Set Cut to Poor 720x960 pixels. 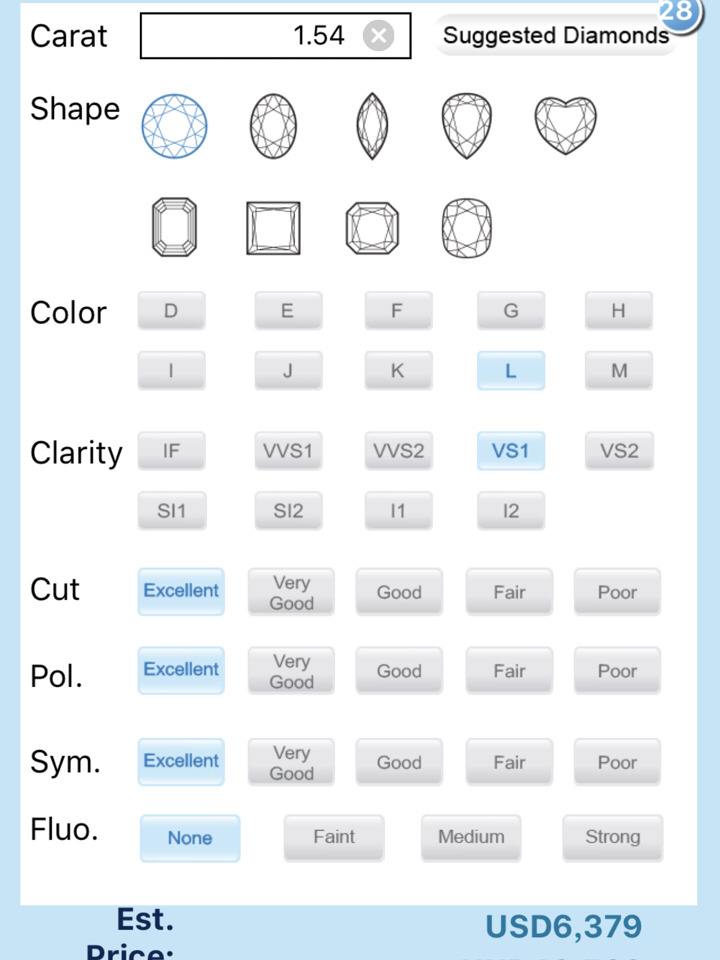click(617, 592)
